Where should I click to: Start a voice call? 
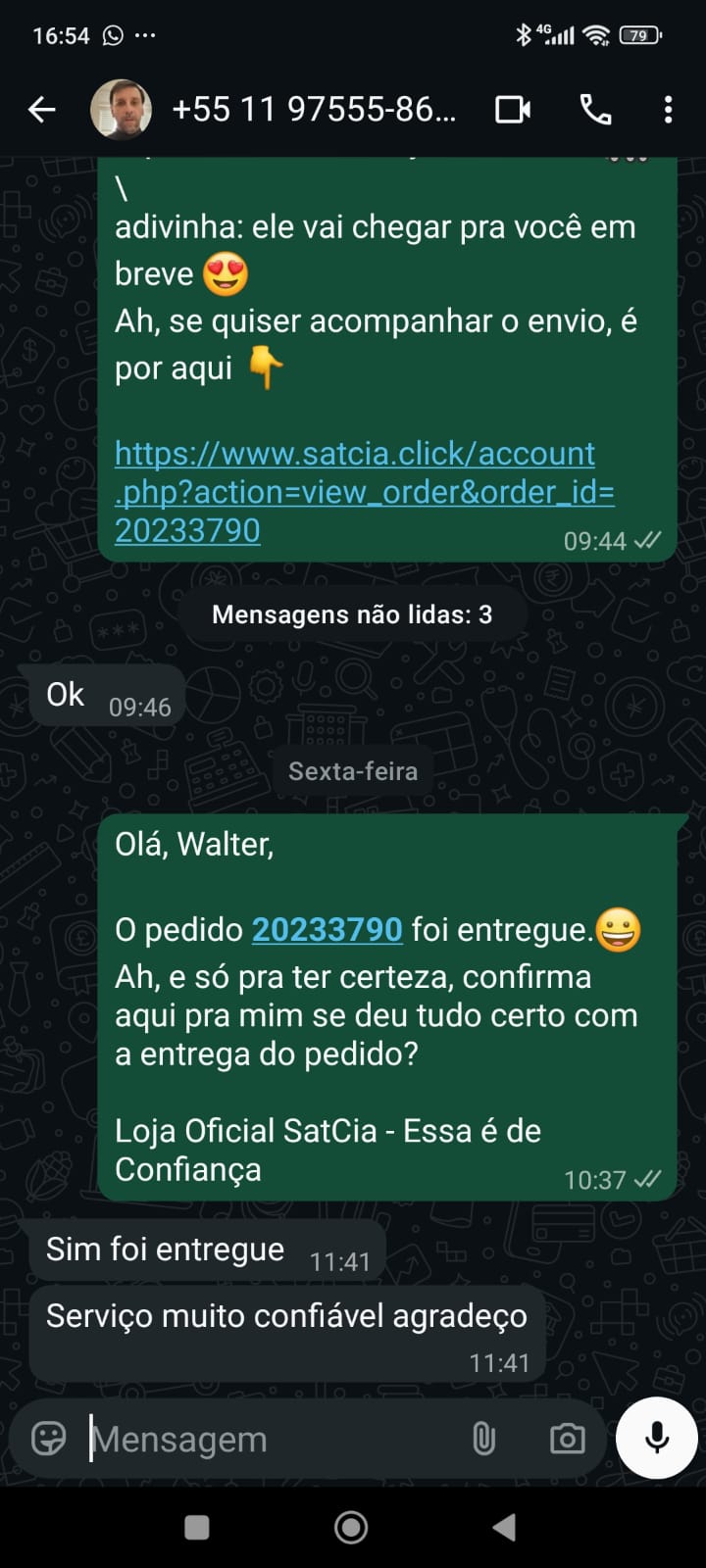(595, 110)
